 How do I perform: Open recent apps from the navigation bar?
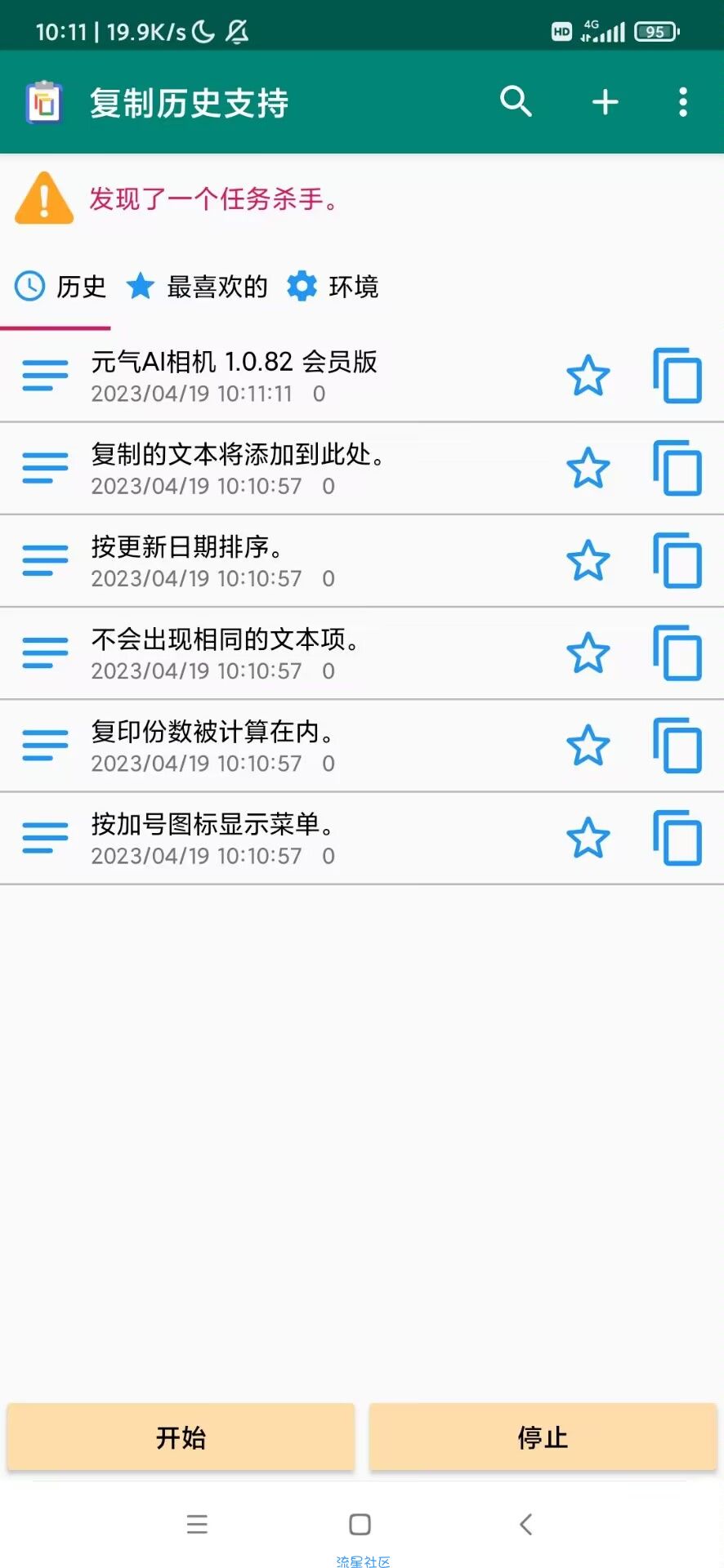coord(197,1524)
